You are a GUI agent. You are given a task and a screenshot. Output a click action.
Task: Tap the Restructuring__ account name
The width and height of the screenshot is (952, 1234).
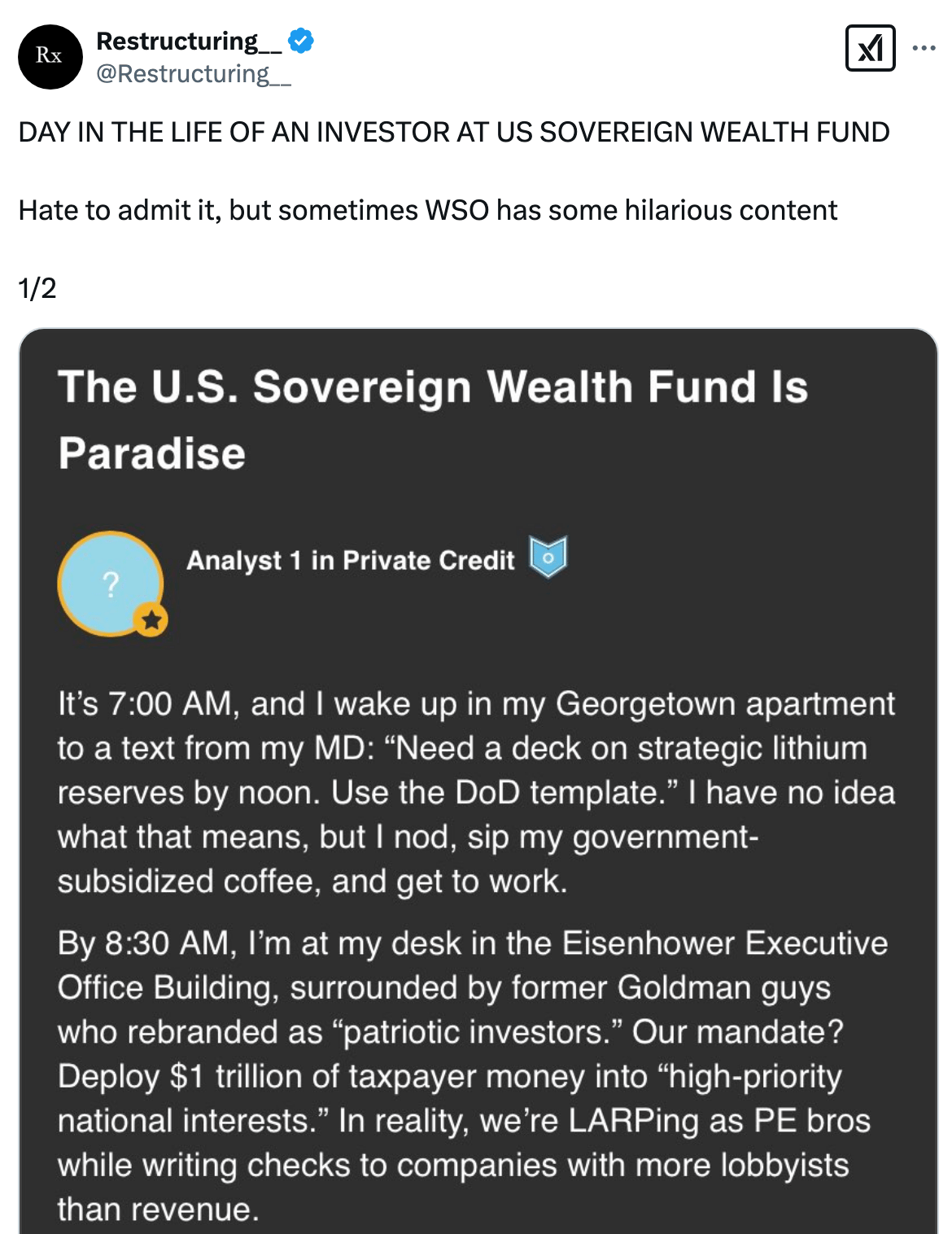coord(188,41)
